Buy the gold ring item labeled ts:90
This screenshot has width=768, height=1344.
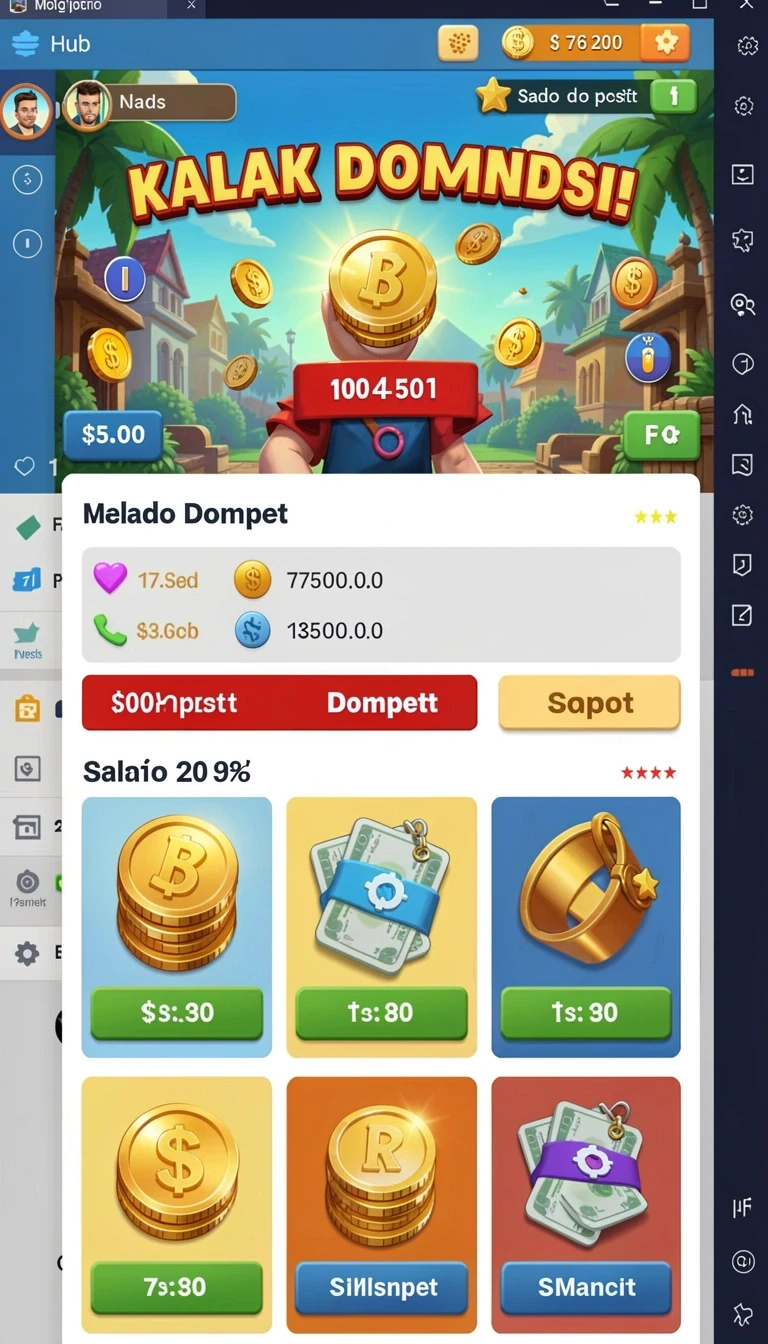pyautogui.click(x=586, y=1013)
